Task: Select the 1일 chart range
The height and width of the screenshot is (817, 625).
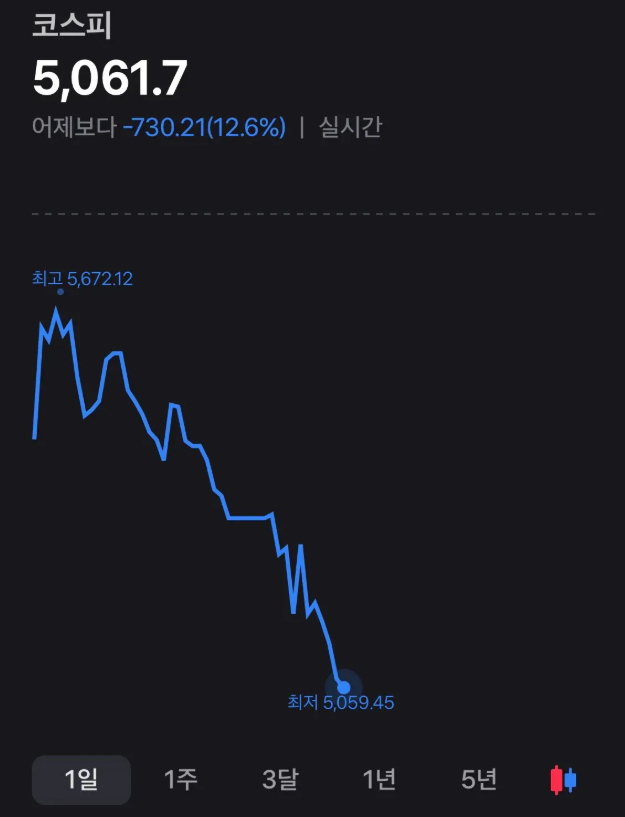Action: [81, 779]
